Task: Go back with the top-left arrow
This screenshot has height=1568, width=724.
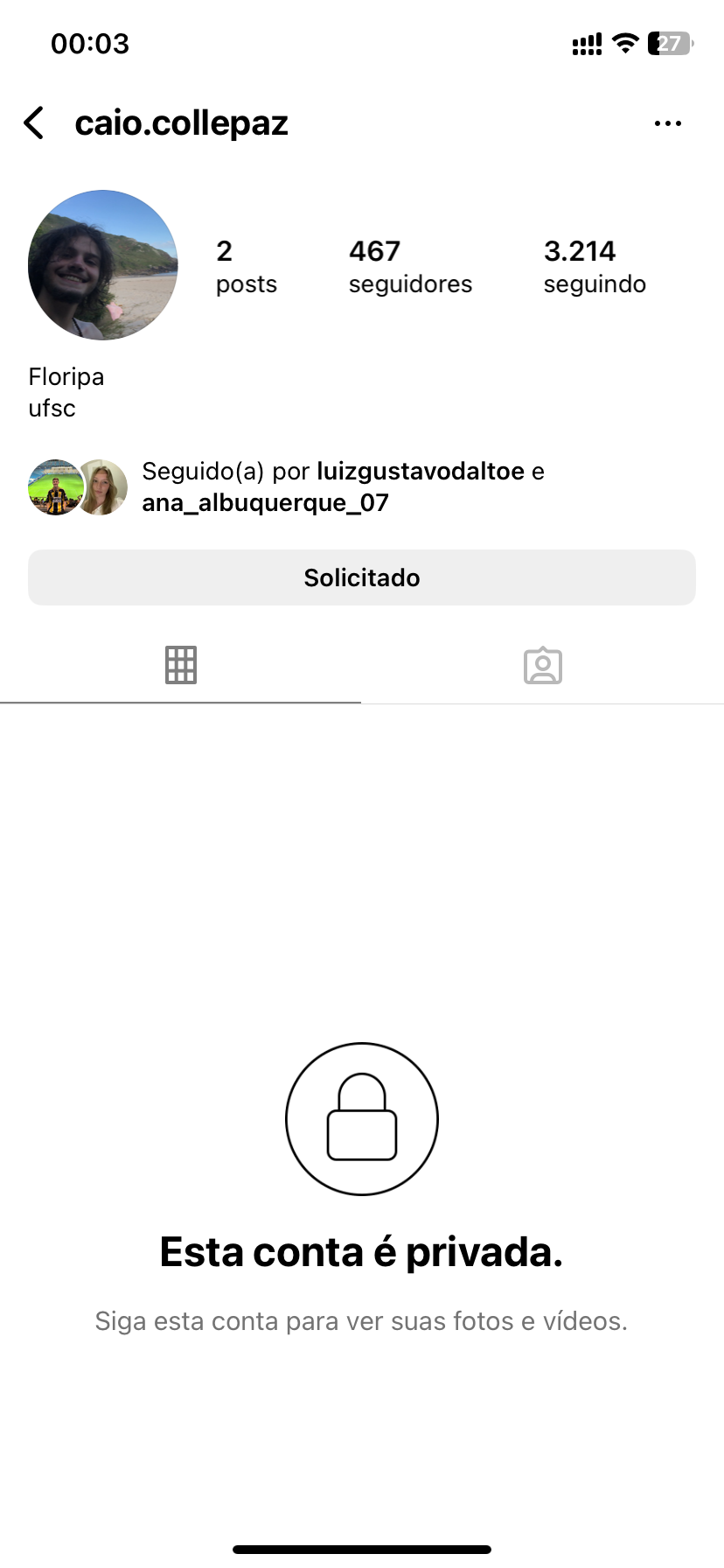Action: (35, 123)
